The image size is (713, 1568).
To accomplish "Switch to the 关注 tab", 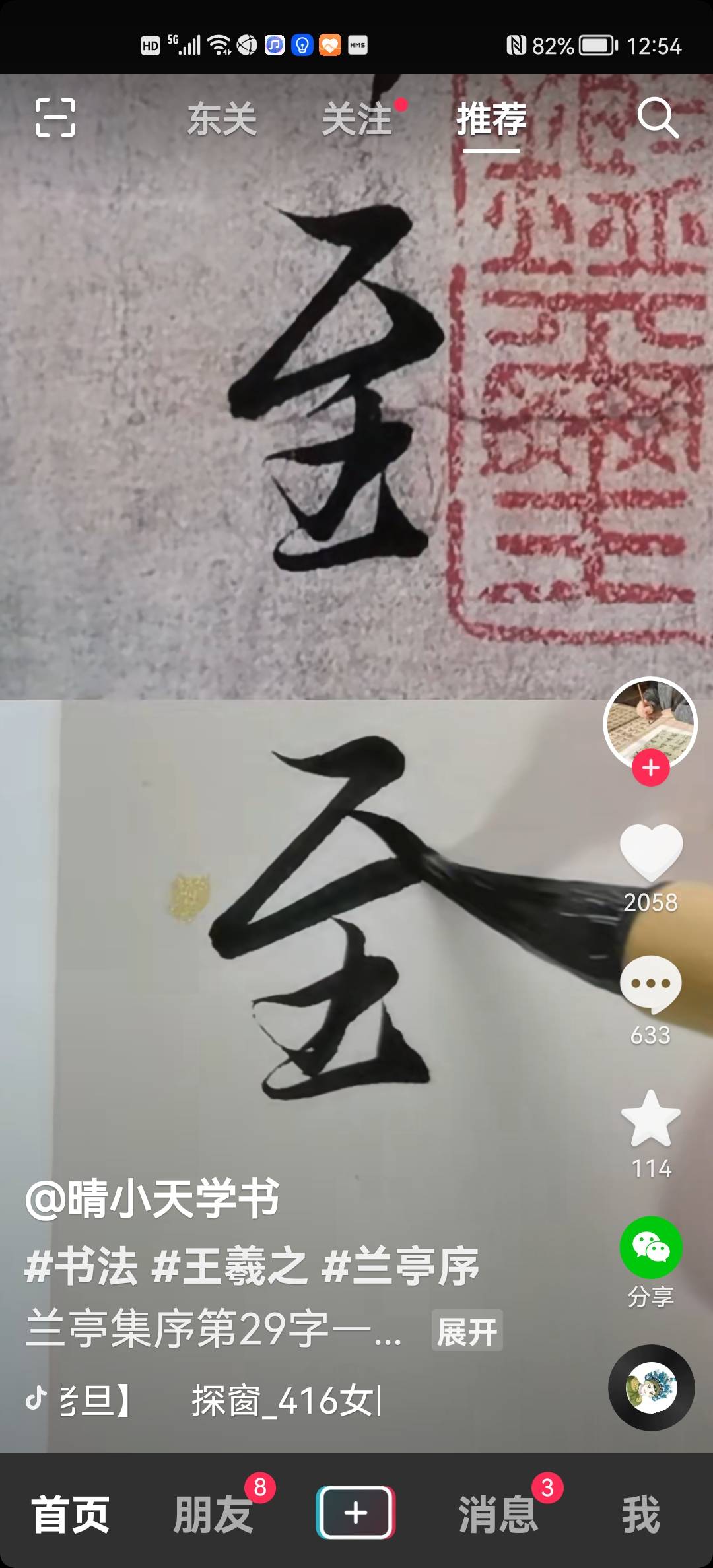I will tap(357, 117).
